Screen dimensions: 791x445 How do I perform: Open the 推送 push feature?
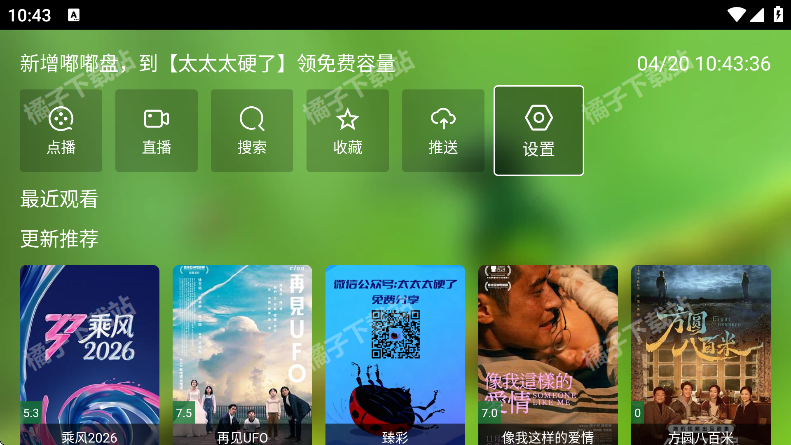click(x=443, y=131)
